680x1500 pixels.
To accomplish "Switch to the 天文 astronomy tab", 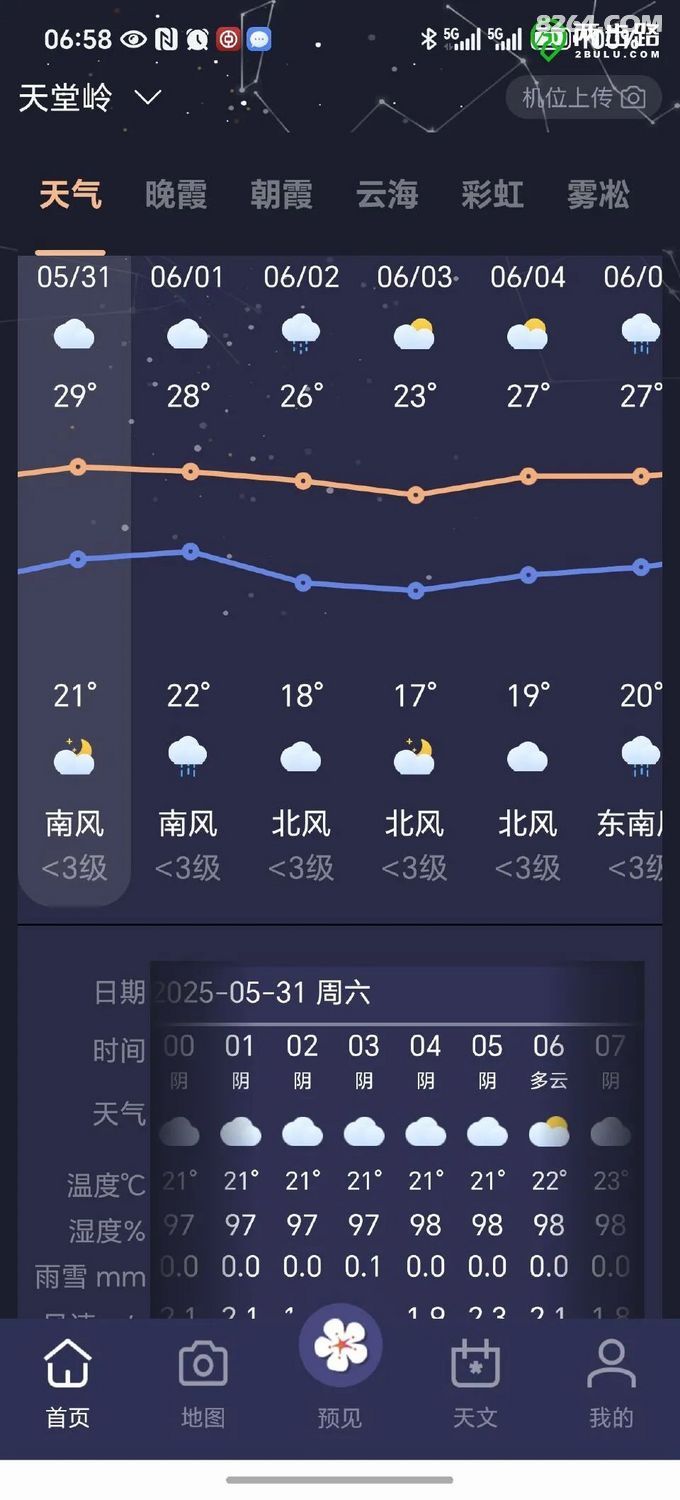I will click(x=475, y=1383).
